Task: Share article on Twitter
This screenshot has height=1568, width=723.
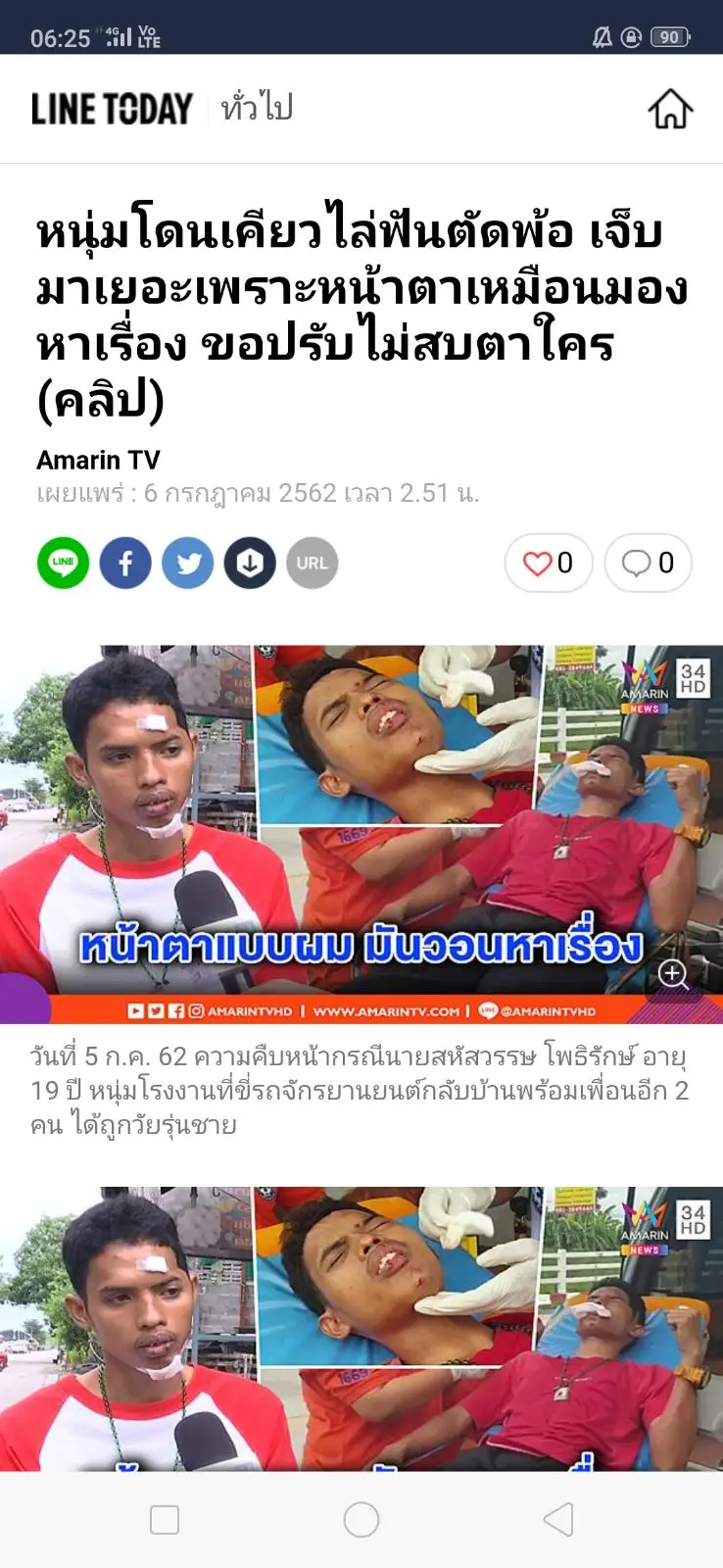Action: (188, 563)
